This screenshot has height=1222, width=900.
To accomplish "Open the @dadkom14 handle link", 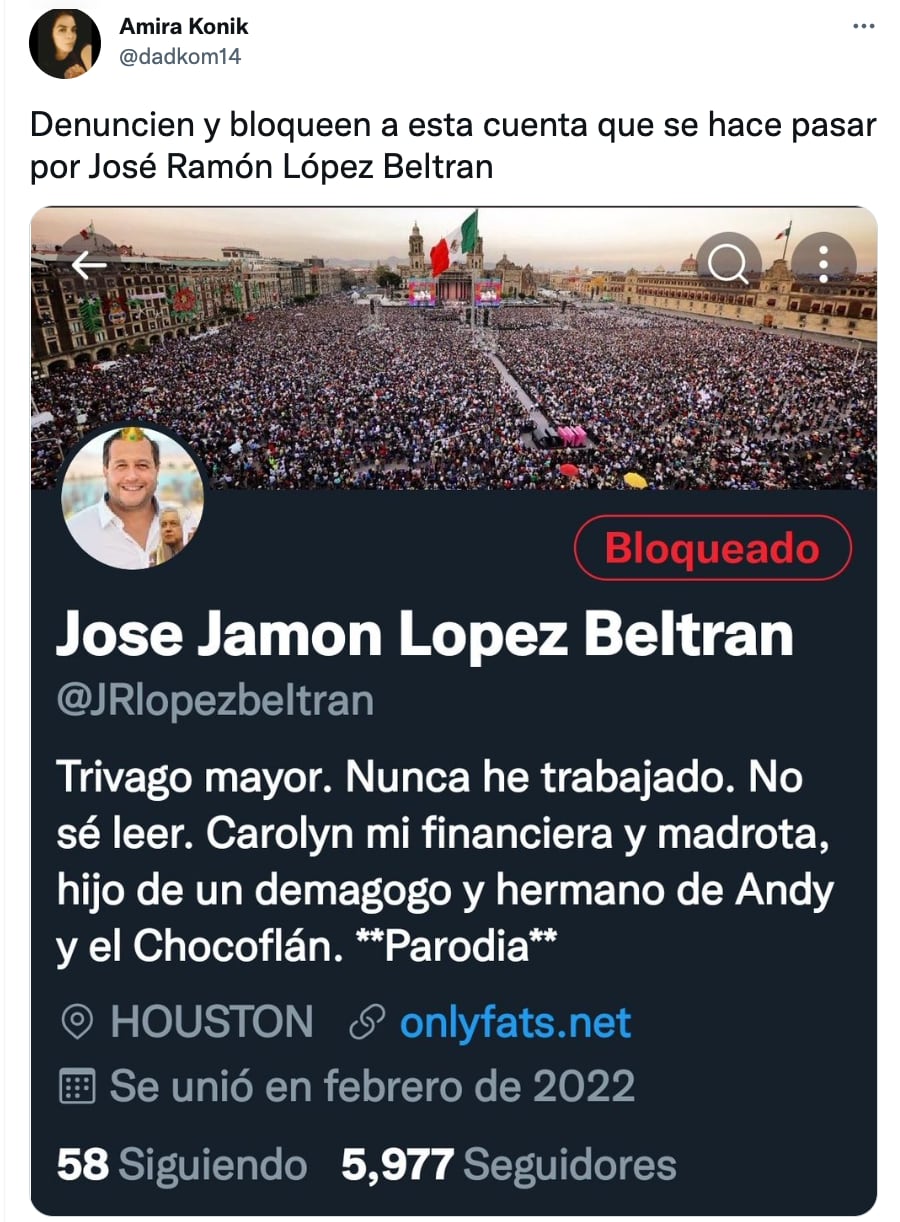I will pyautogui.click(x=180, y=57).
